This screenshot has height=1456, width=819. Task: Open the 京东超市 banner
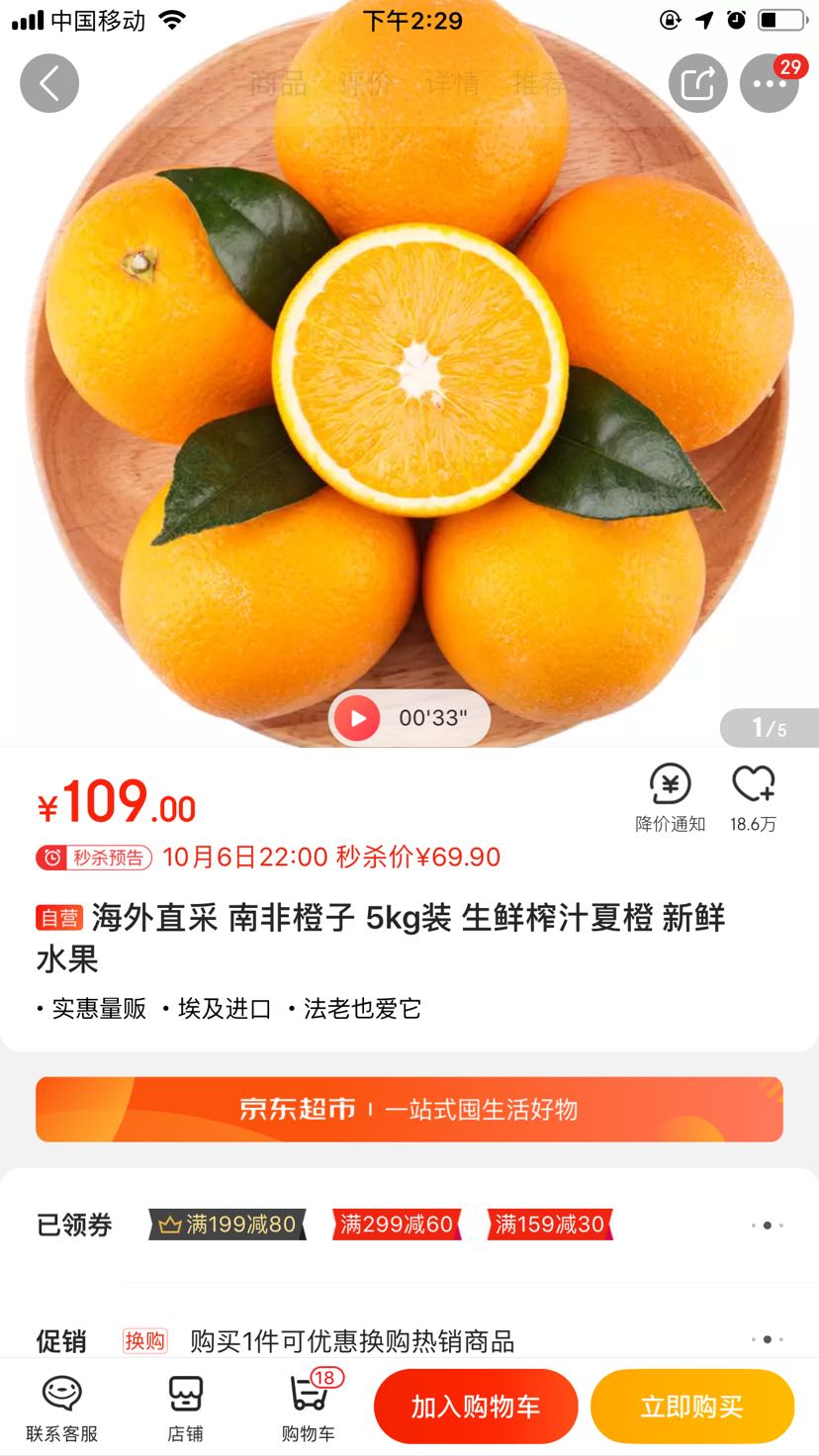pos(409,1109)
